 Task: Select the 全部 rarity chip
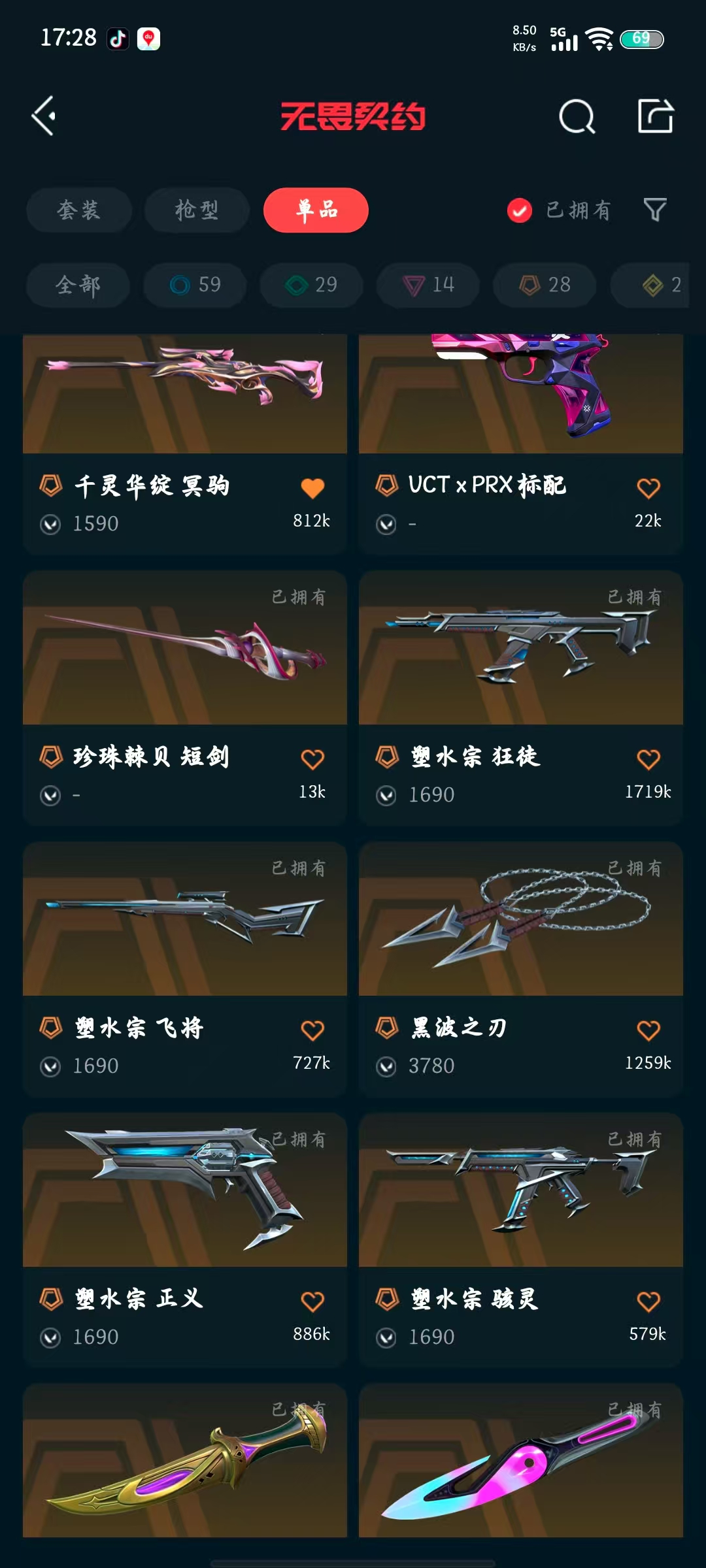point(78,285)
